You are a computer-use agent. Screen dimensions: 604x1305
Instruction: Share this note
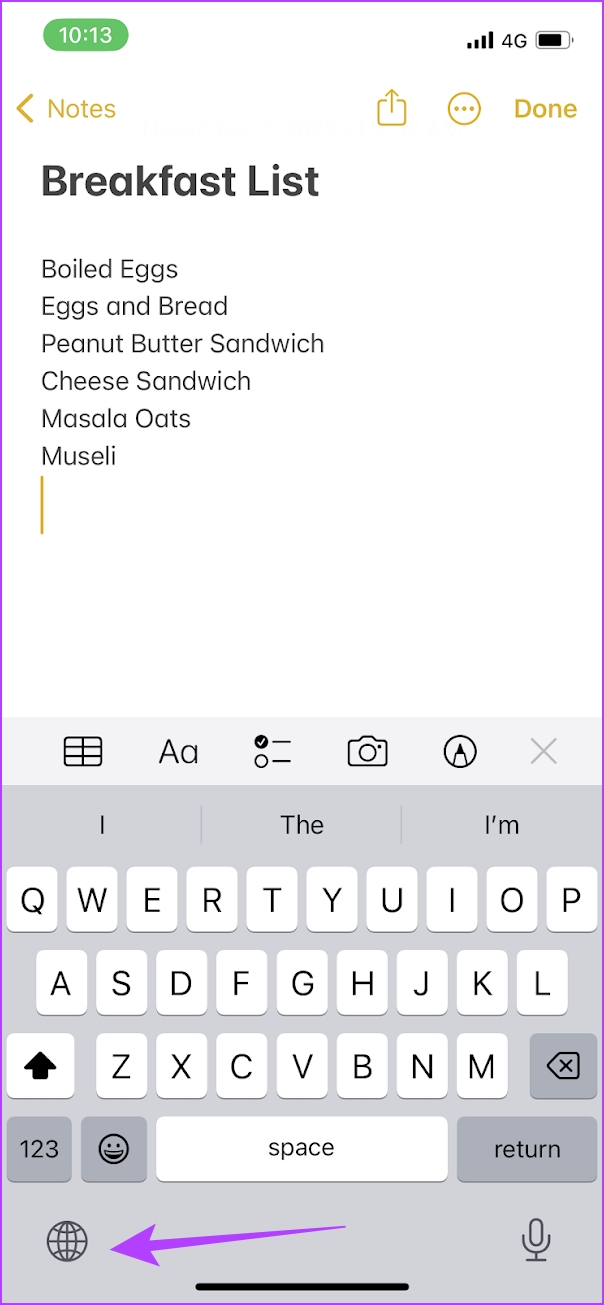[392, 108]
